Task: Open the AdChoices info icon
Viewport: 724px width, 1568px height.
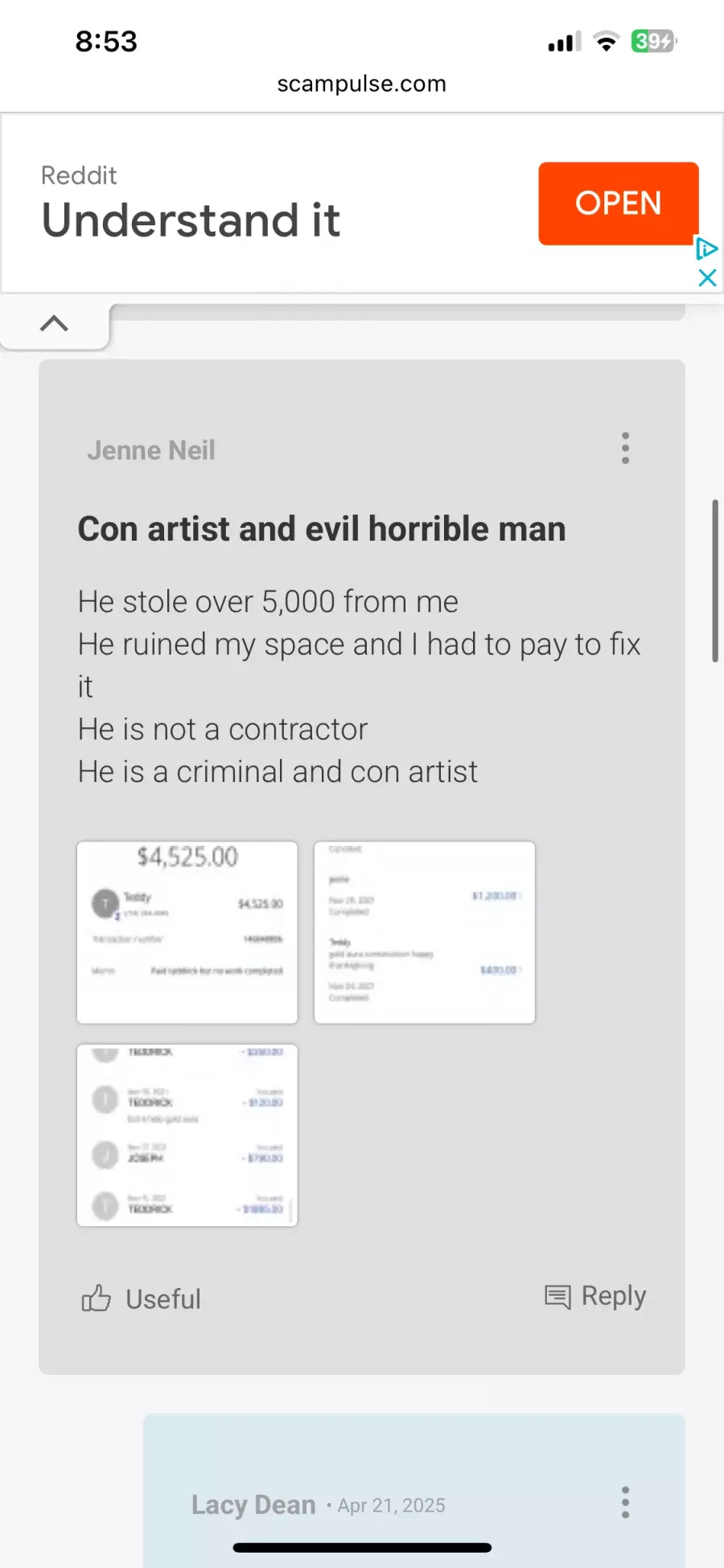Action: click(706, 249)
